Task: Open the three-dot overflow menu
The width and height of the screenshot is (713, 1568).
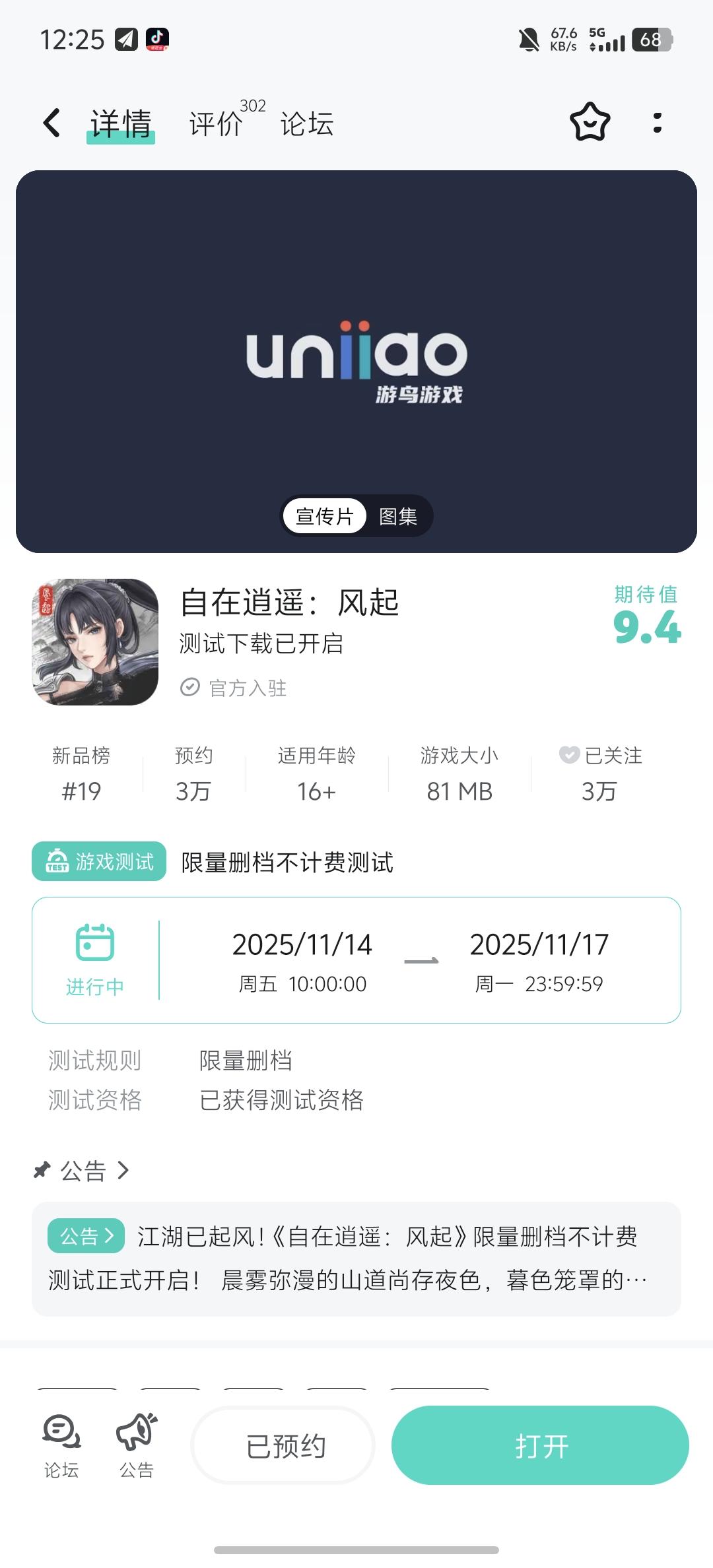Action: pos(656,123)
